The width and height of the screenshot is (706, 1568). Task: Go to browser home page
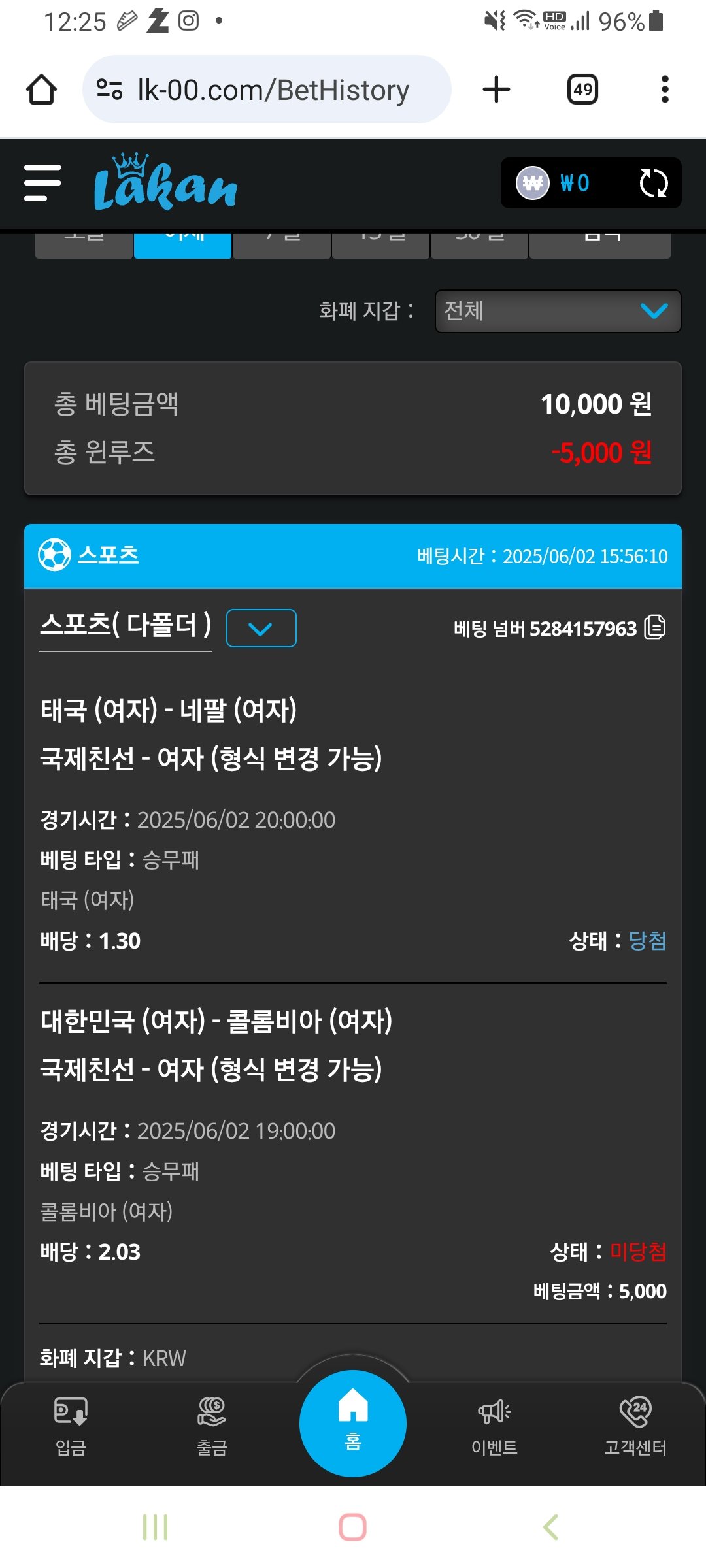[x=41, y=90]
